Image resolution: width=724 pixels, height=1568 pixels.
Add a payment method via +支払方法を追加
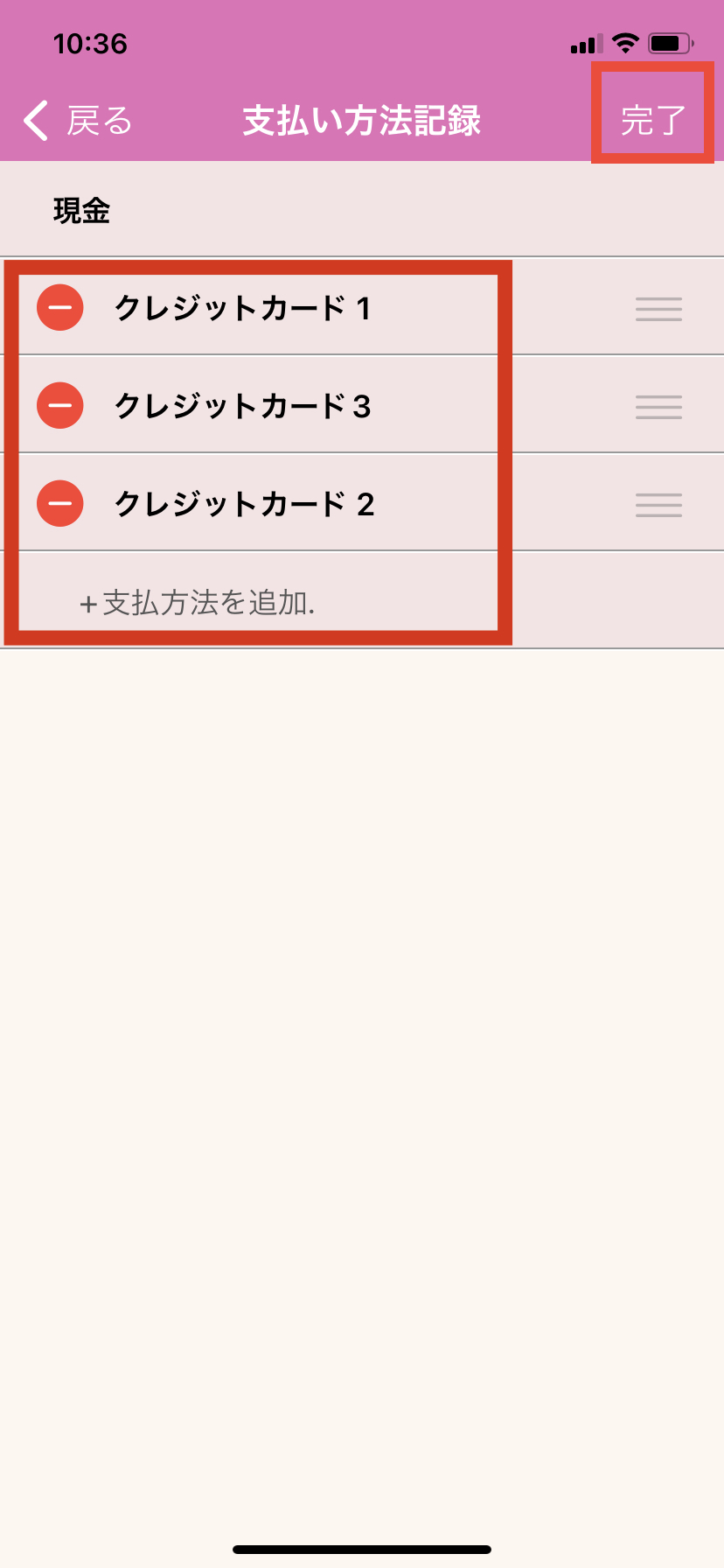coord(198,603)
